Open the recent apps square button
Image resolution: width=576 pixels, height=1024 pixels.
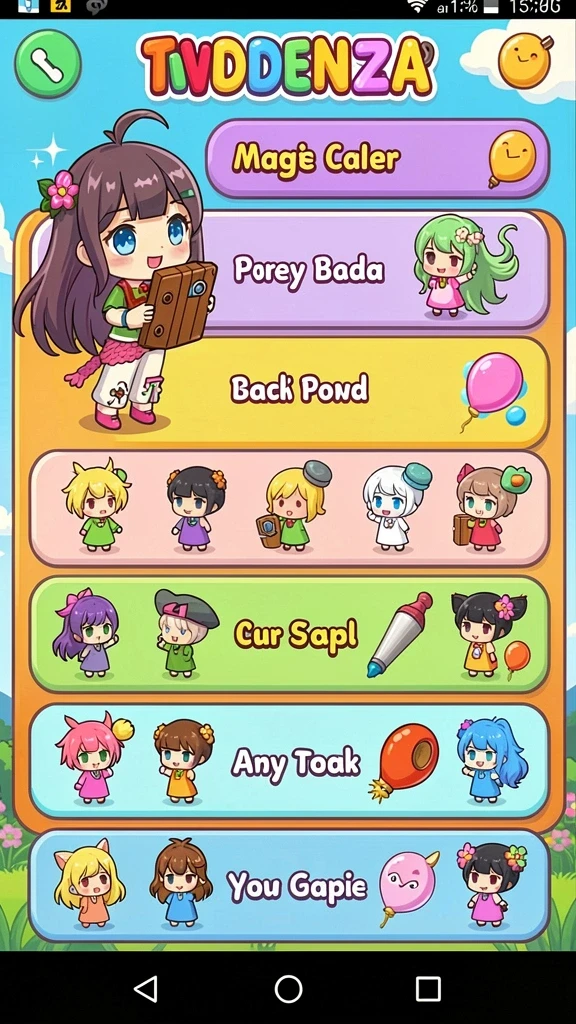point(428,989)
